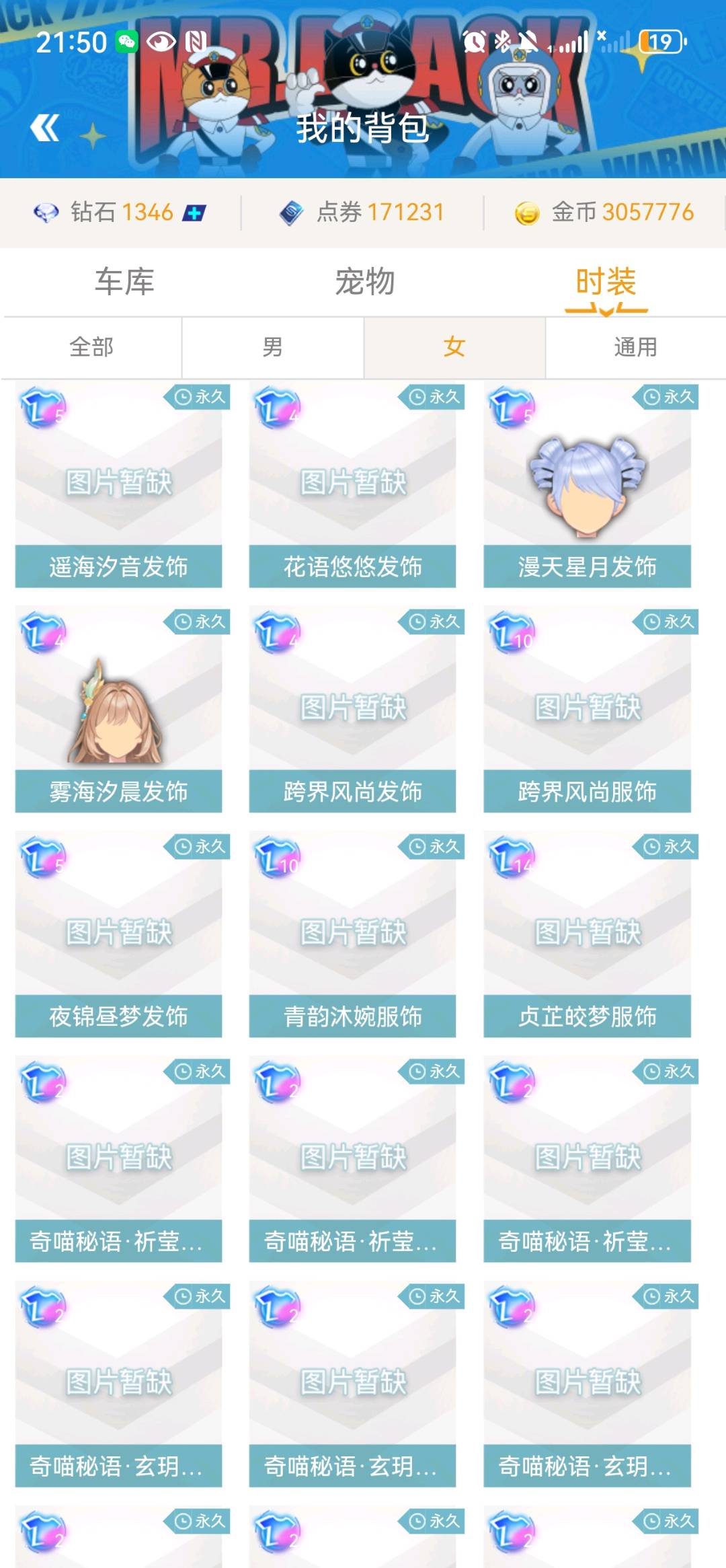Switch to the 宠物 tab
Screen dimensions: 726x1568
(365, 282)
